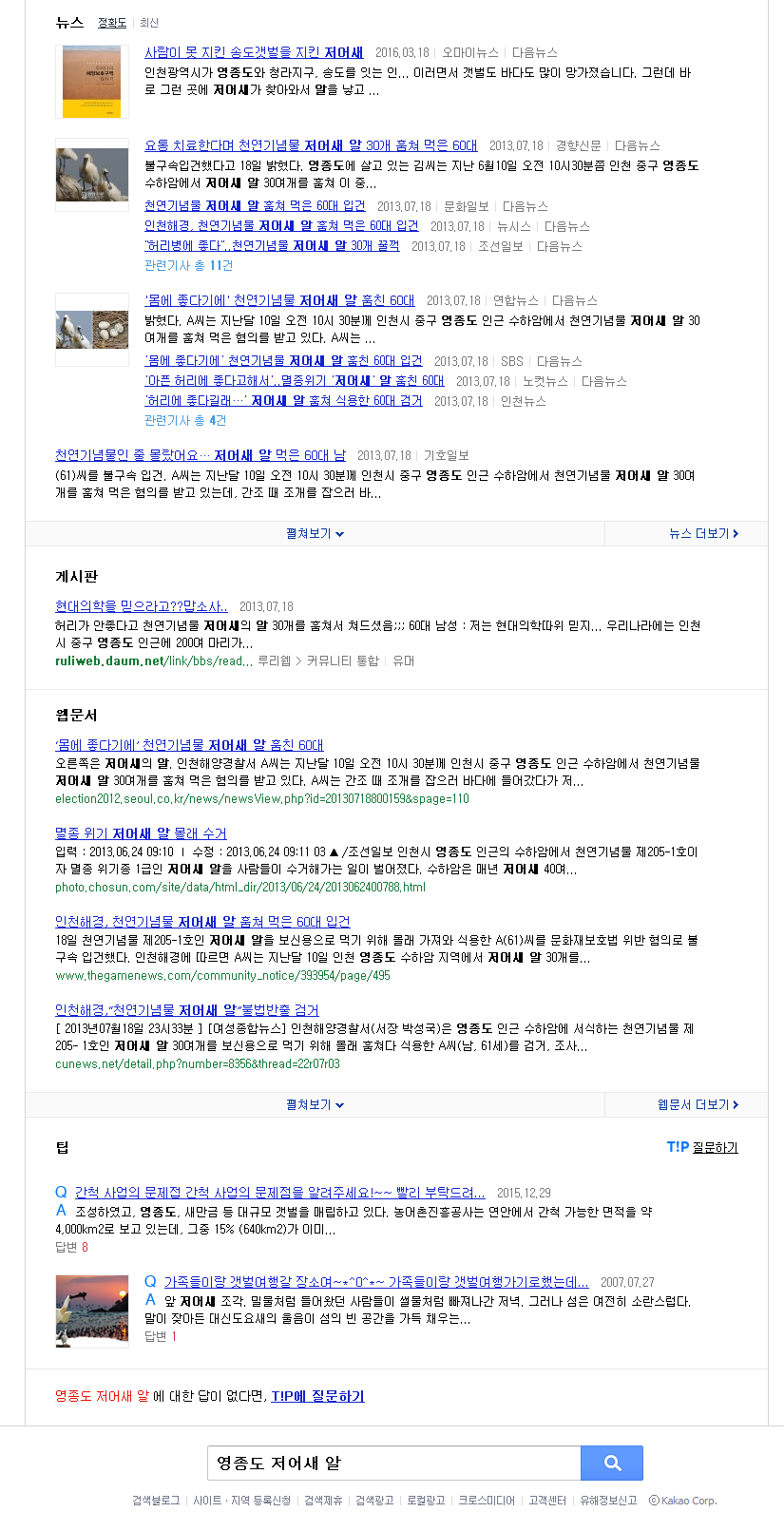Open article '천연기념물인 줄 몰랐어요… 저어새 알 먹은 60대 남'
784x1531 pixels.
[x=201, y=455]
